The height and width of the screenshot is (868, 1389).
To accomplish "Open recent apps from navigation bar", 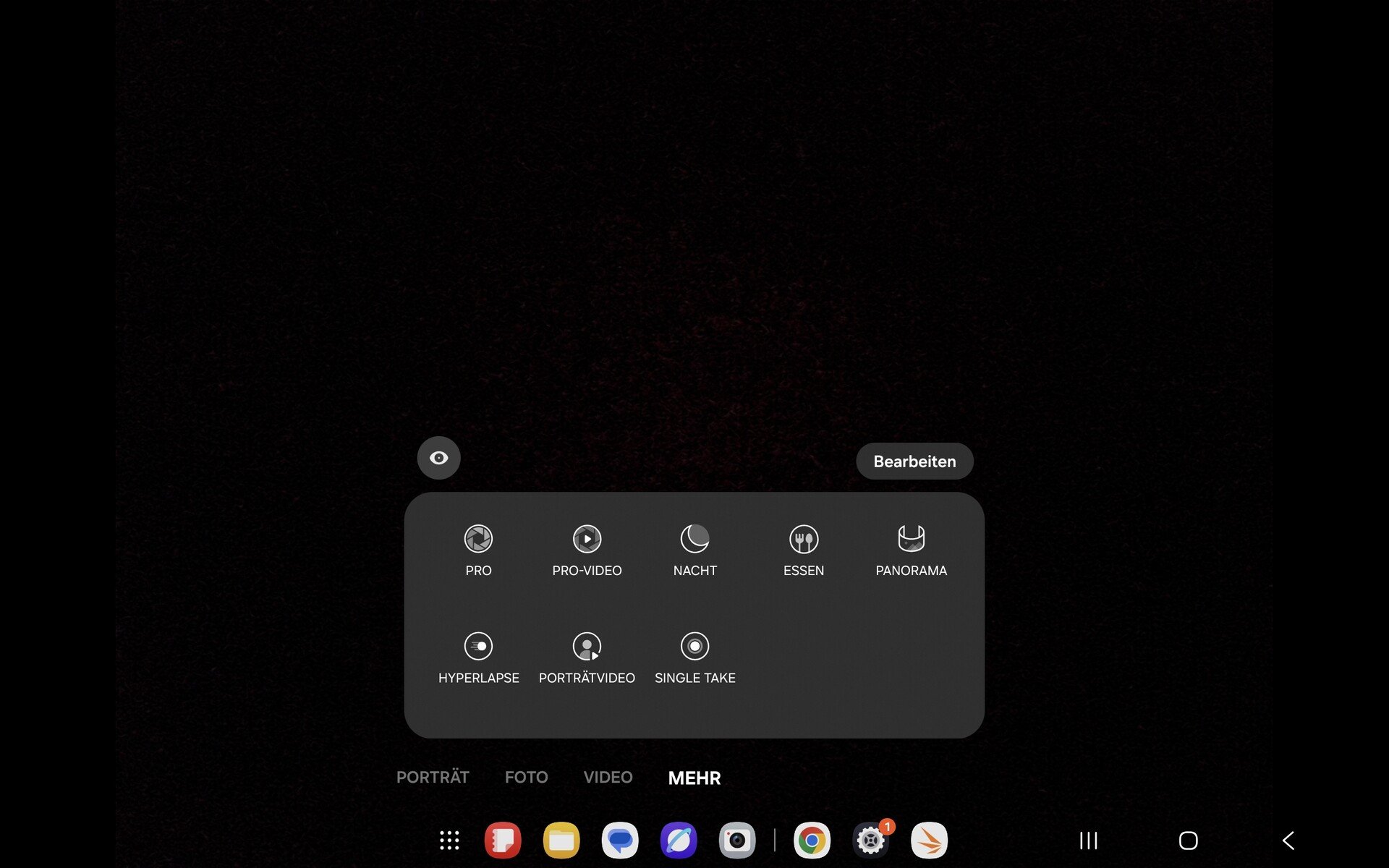I will (1088, 840).
